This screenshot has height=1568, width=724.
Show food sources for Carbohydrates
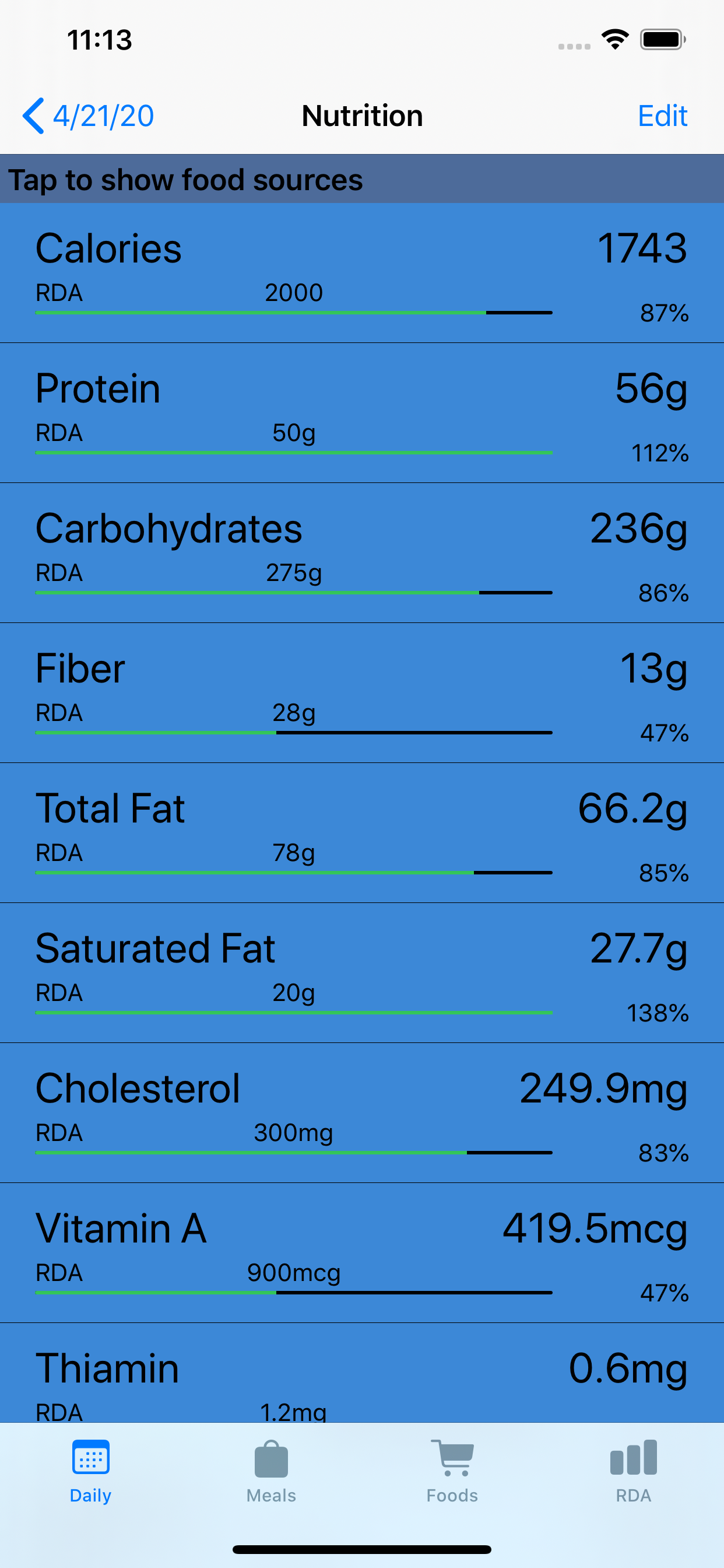point(362,552)
